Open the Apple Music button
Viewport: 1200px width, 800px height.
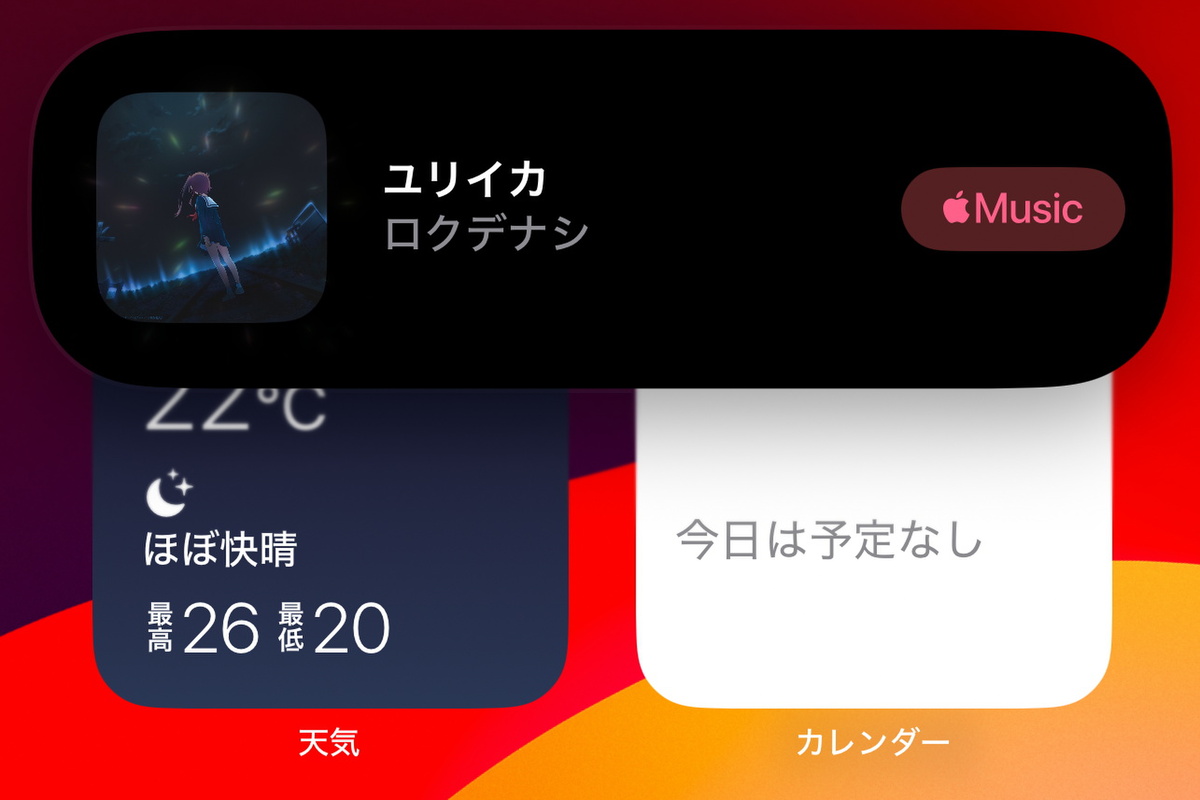click(1013, 209)
